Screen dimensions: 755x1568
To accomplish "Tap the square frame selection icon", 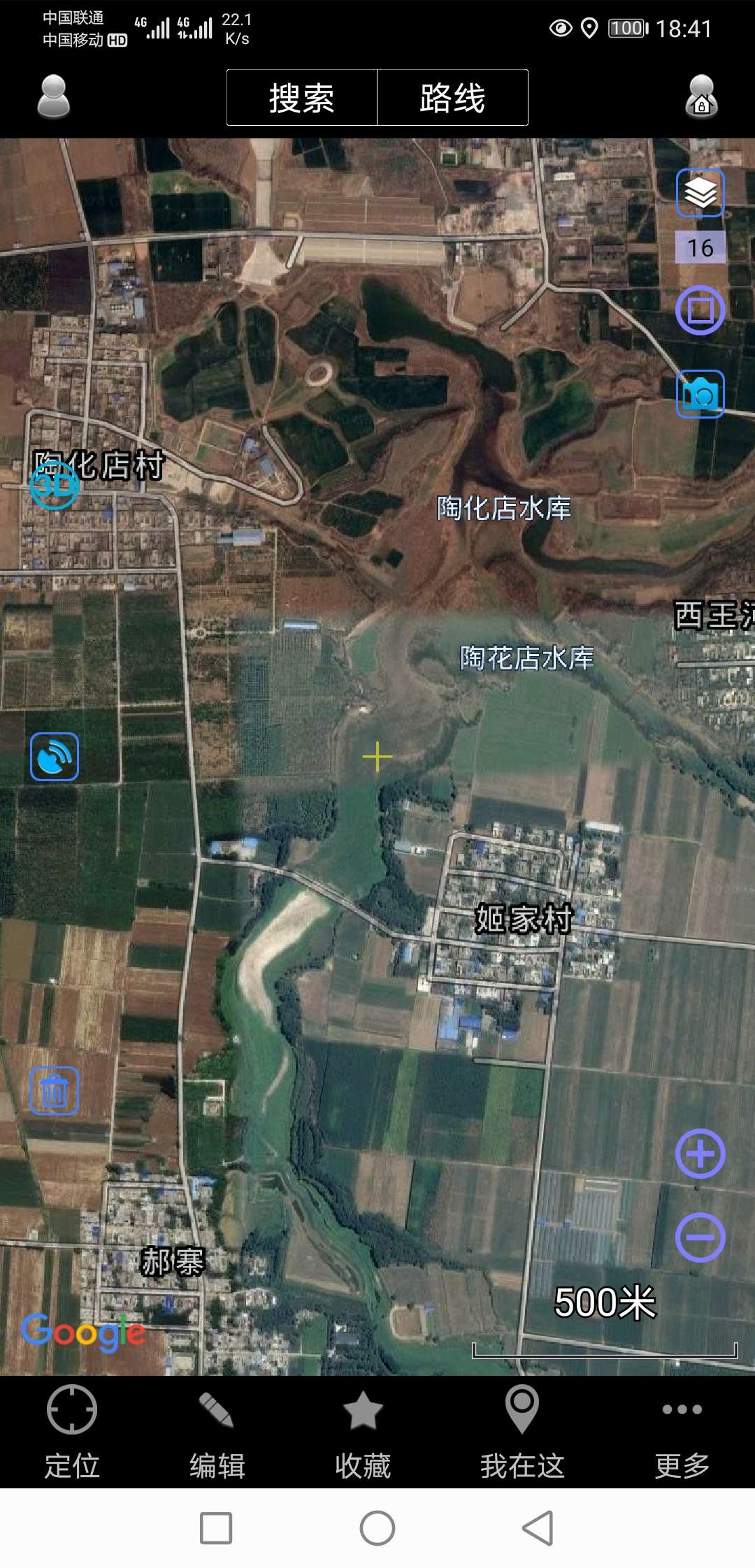I will coord(700,310).
